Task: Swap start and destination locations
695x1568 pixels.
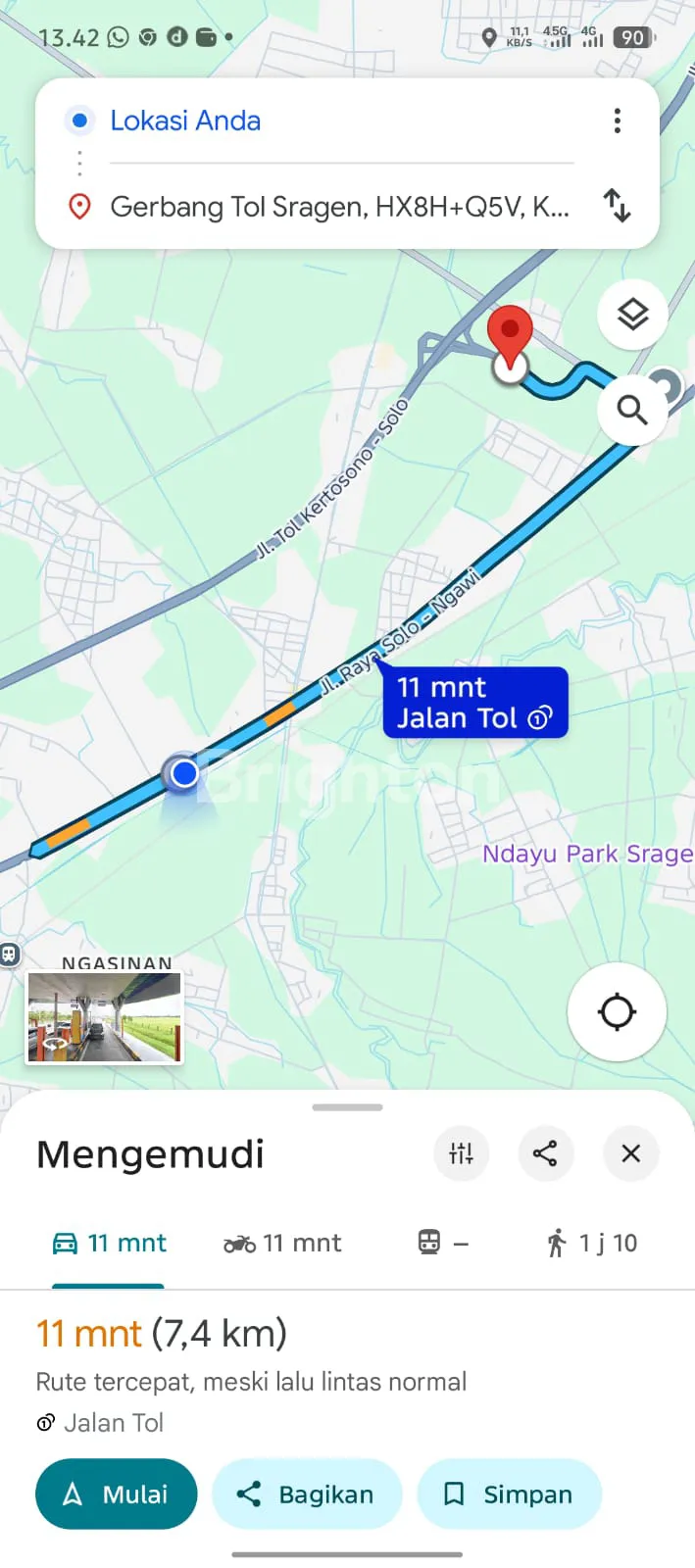Action: [x=617, y=206]
